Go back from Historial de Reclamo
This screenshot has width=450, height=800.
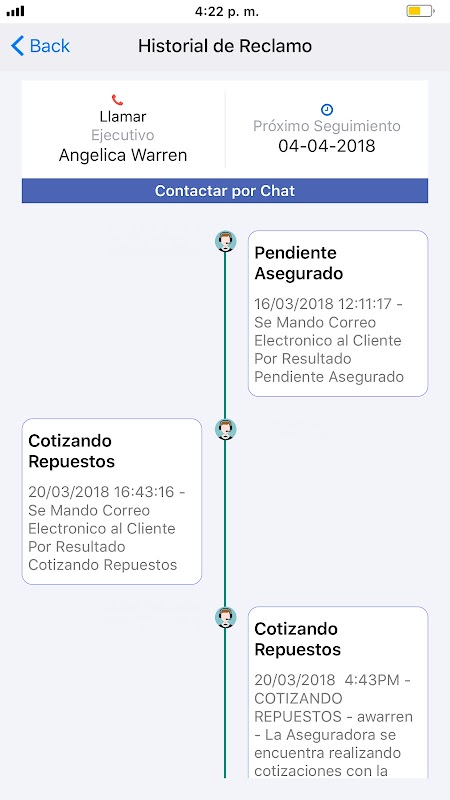pos(40,46)
